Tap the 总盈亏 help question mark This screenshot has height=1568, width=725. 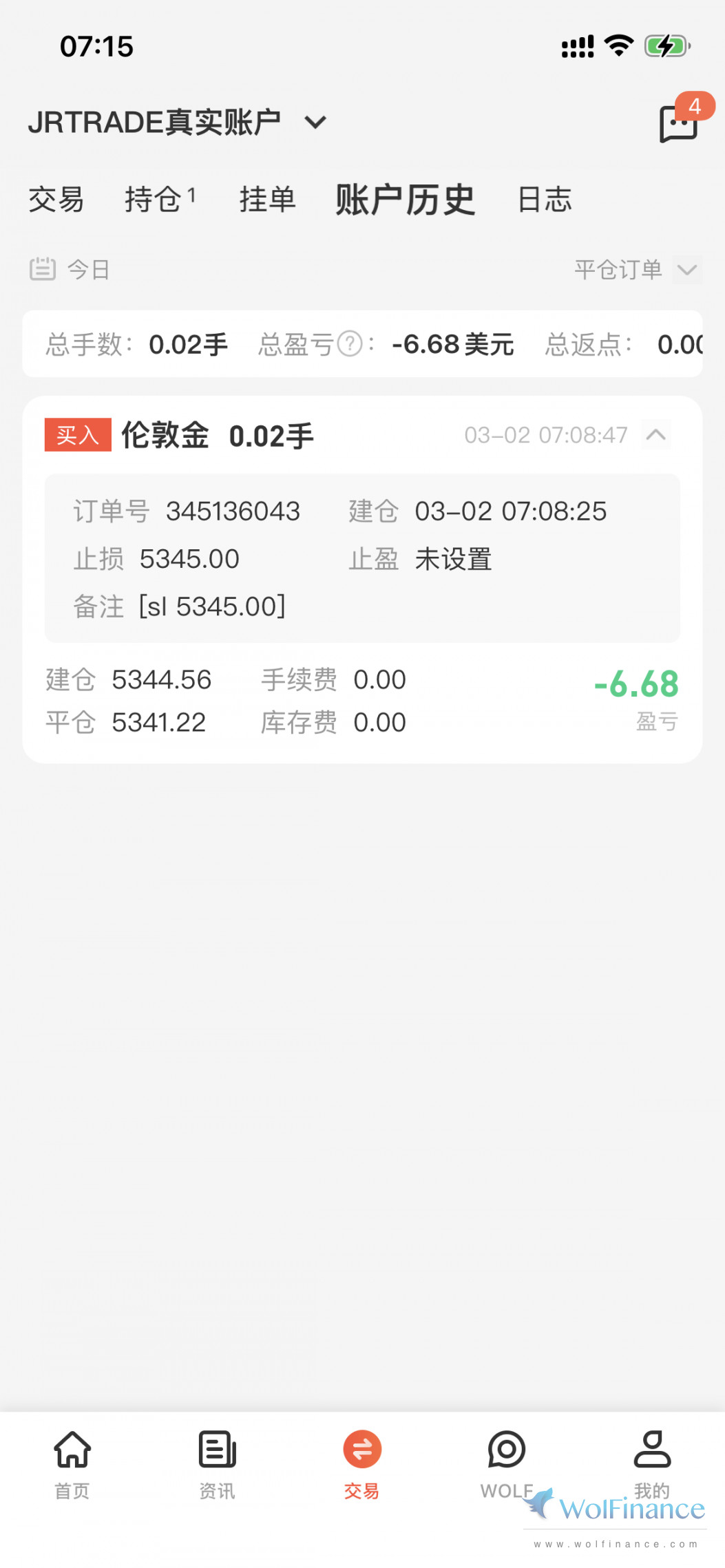pos(350,343)
